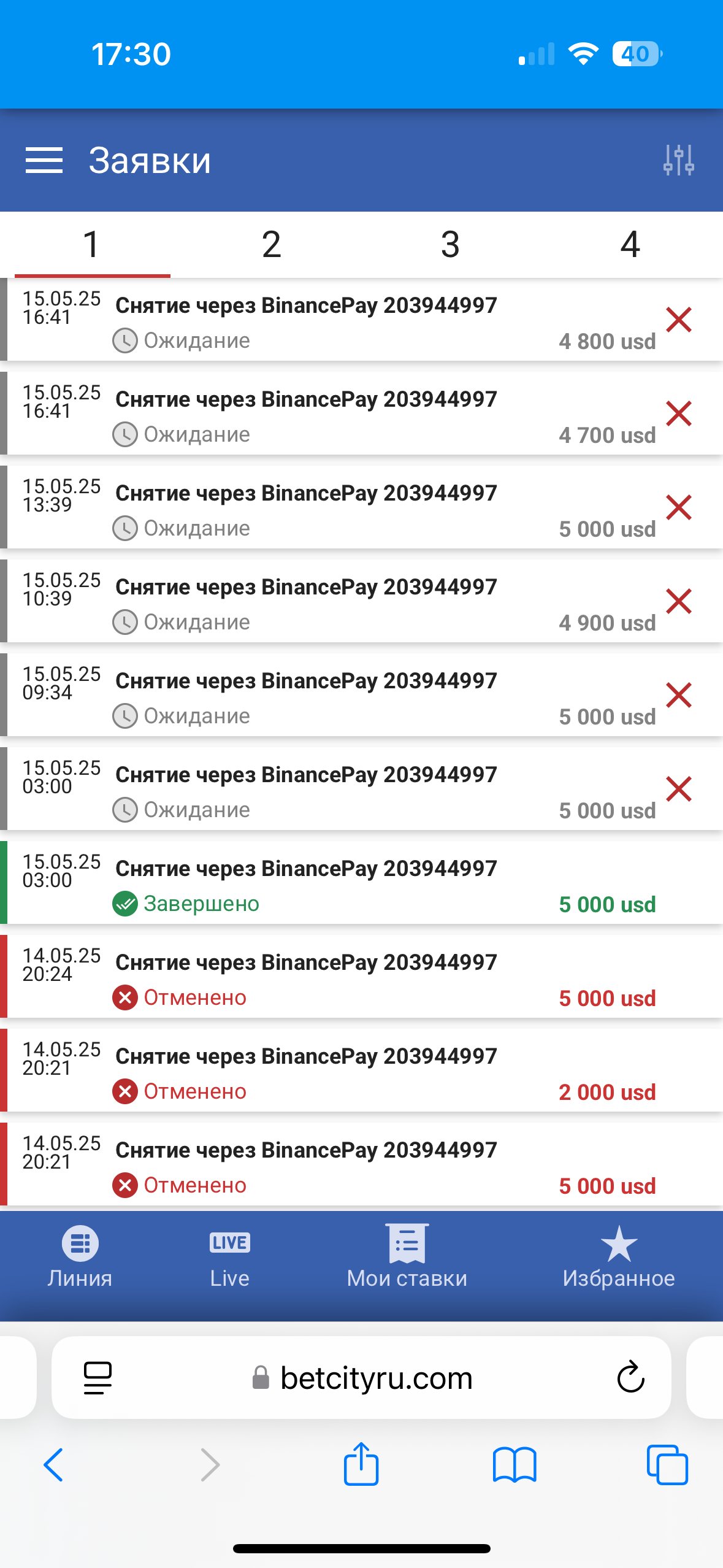
Task: Open the hamburger drawer menu
Action: [x=44, y=161]
